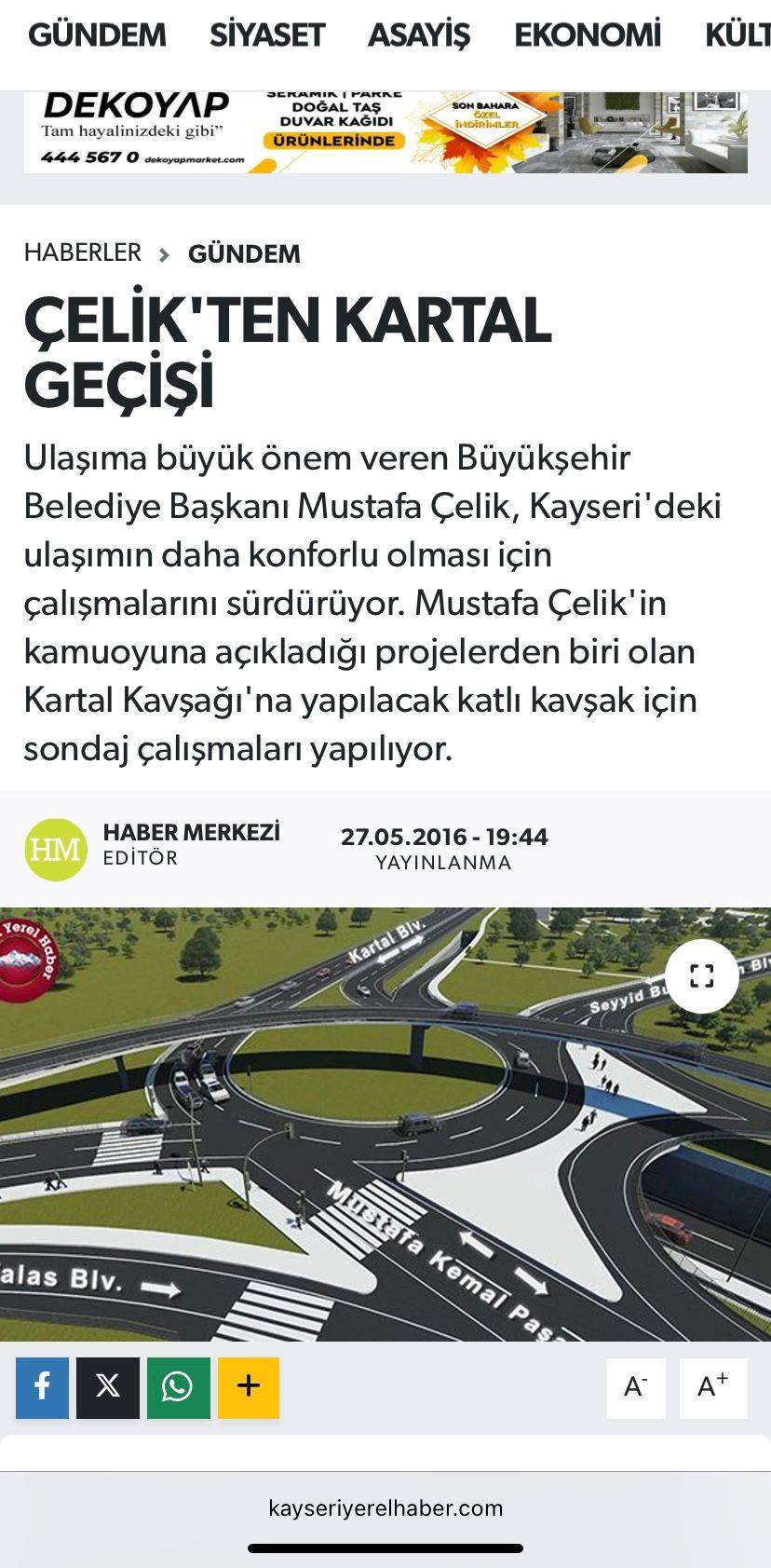
Task: Tap the HABERLER breadcrumb link
Action: click(83, 253)
